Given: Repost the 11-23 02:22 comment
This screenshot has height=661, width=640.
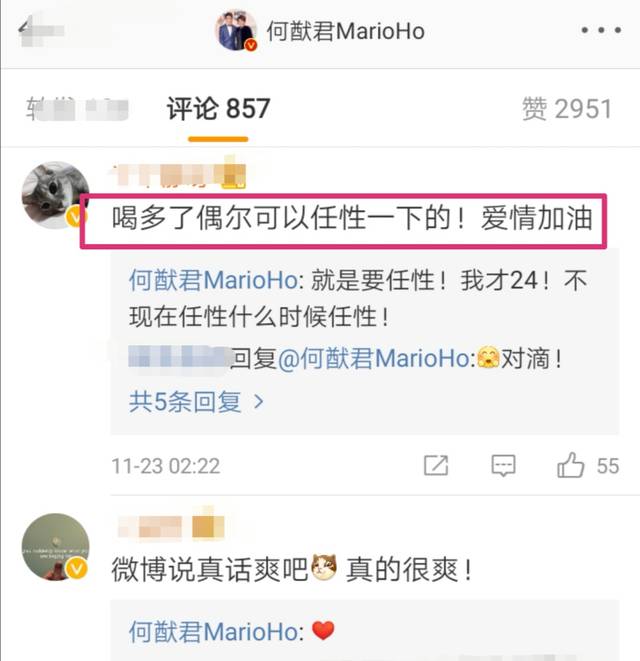Looking at the screenshot, I should pos(435,465).
